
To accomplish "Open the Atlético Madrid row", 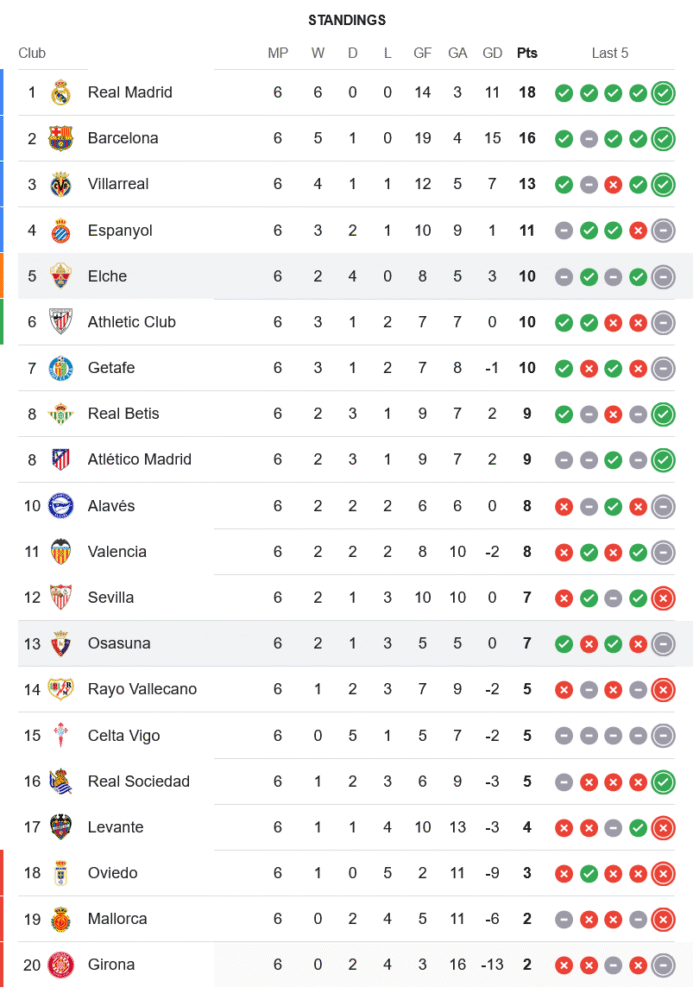I will point(139,461).
